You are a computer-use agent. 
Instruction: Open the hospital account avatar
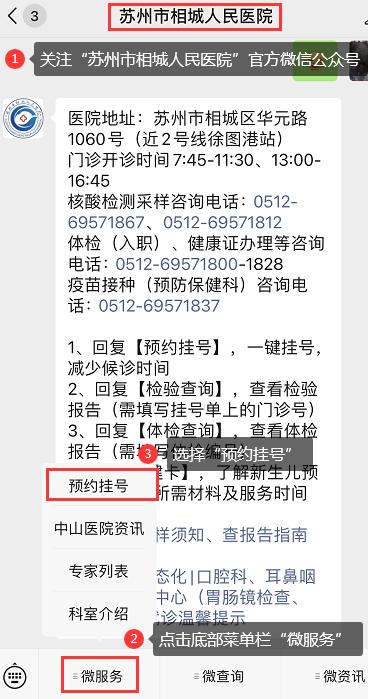click(23, 118)
